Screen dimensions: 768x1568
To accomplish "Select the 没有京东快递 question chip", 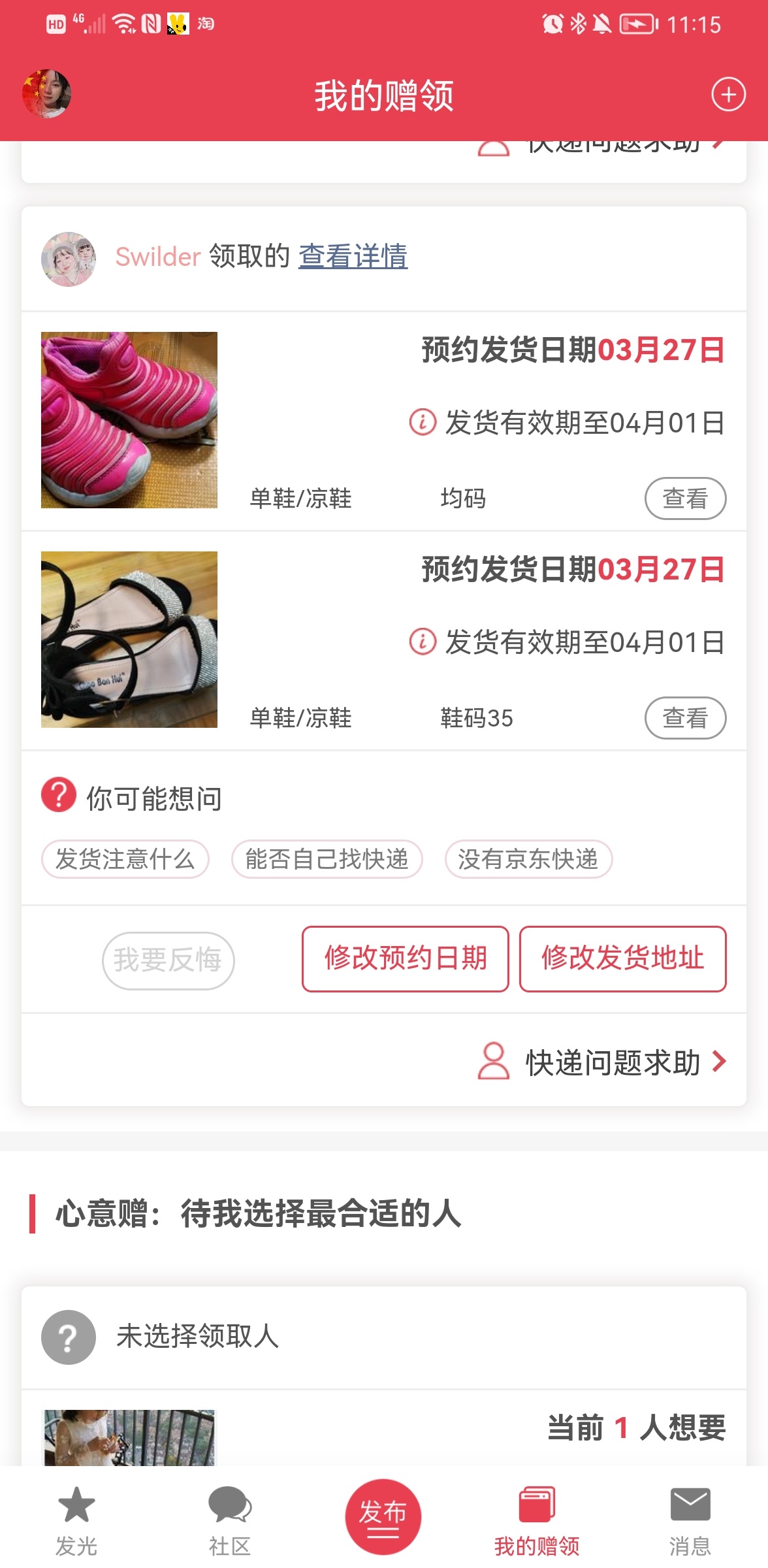I will (x=528, y=859).
